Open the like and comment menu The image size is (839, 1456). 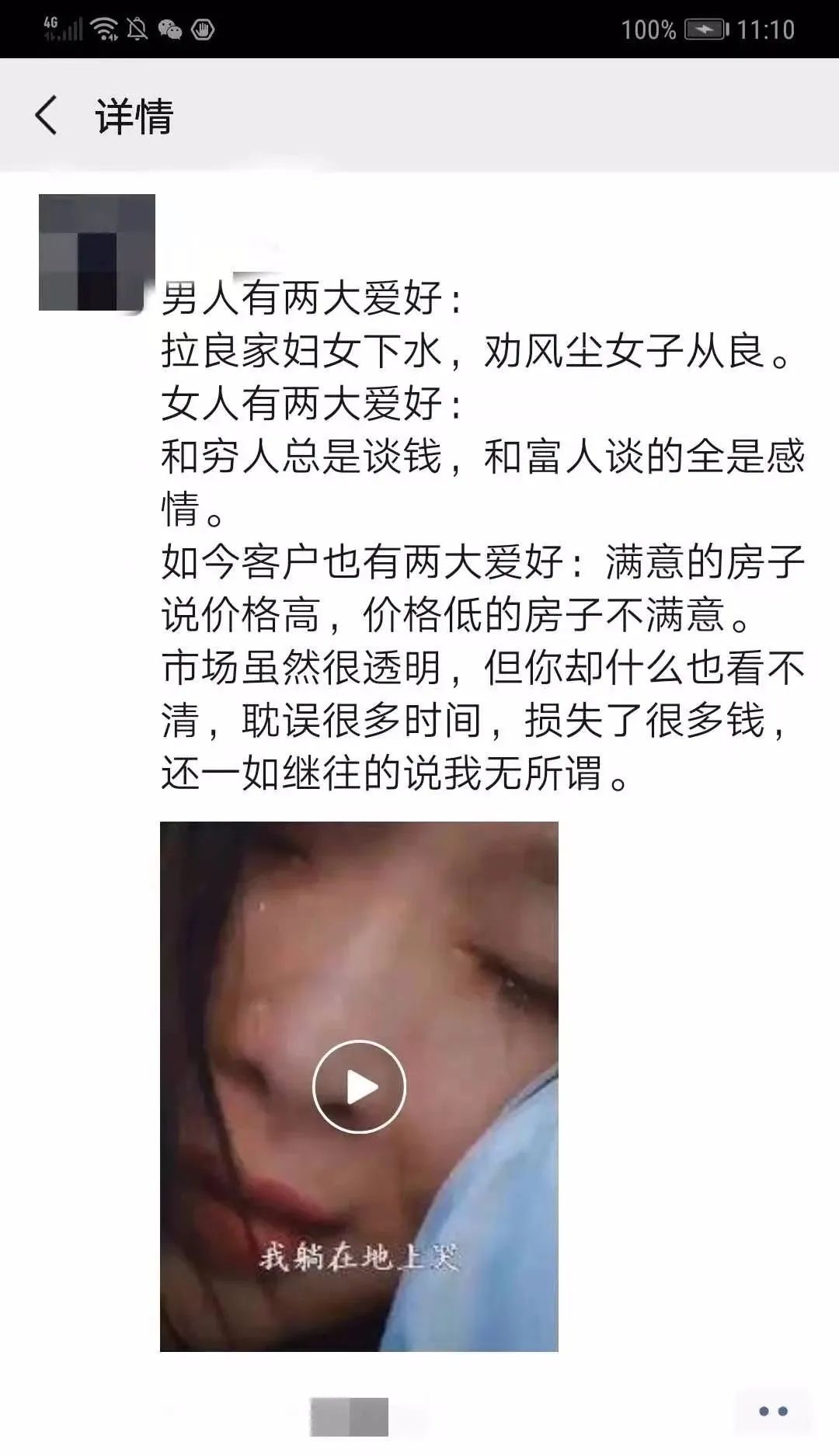[772, 1411]
